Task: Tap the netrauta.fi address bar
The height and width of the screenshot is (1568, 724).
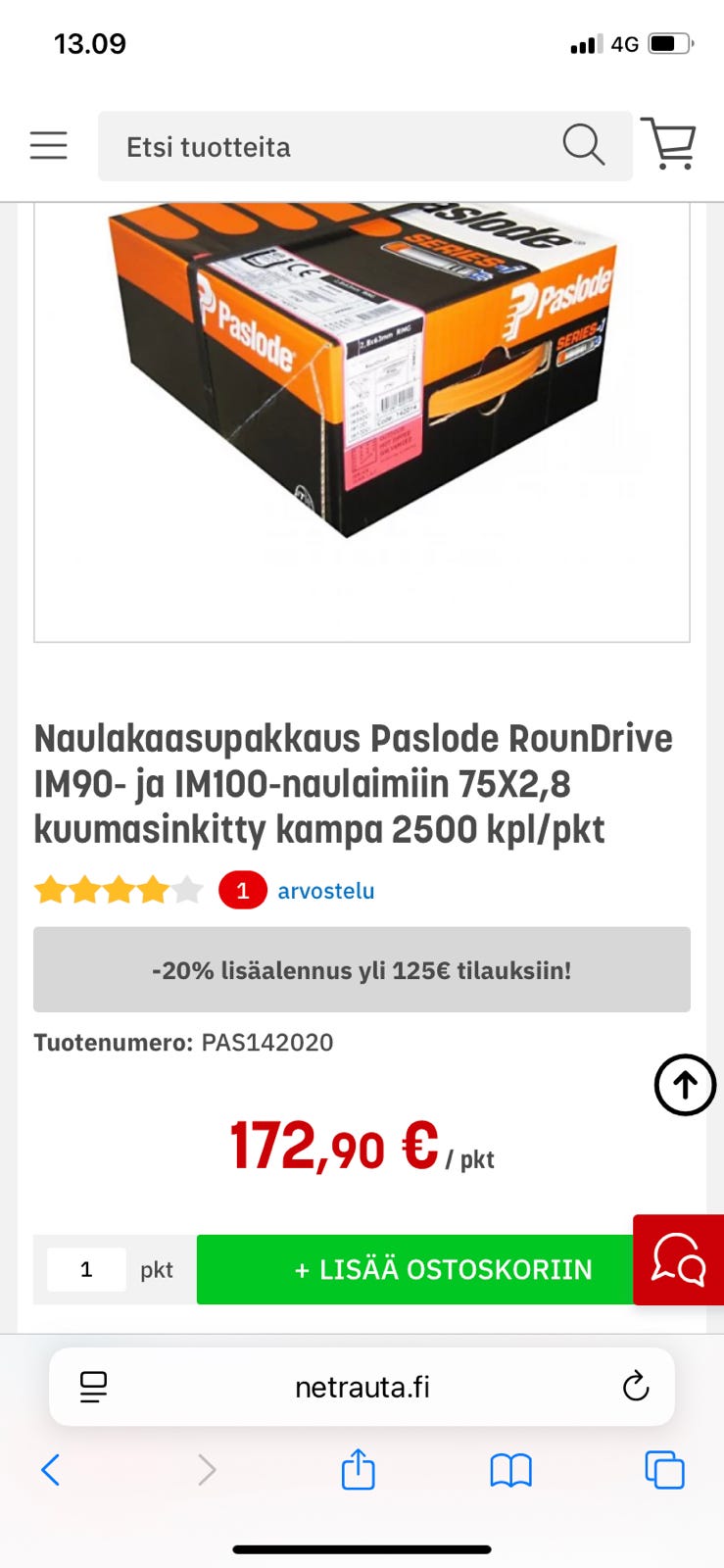Action: coord(362,1387)
